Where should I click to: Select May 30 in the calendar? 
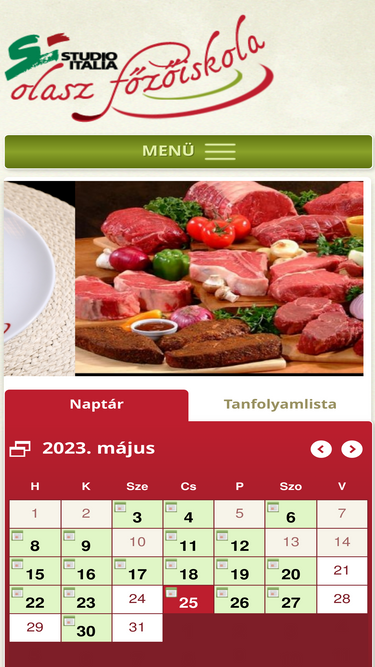[x=86, y=628]
